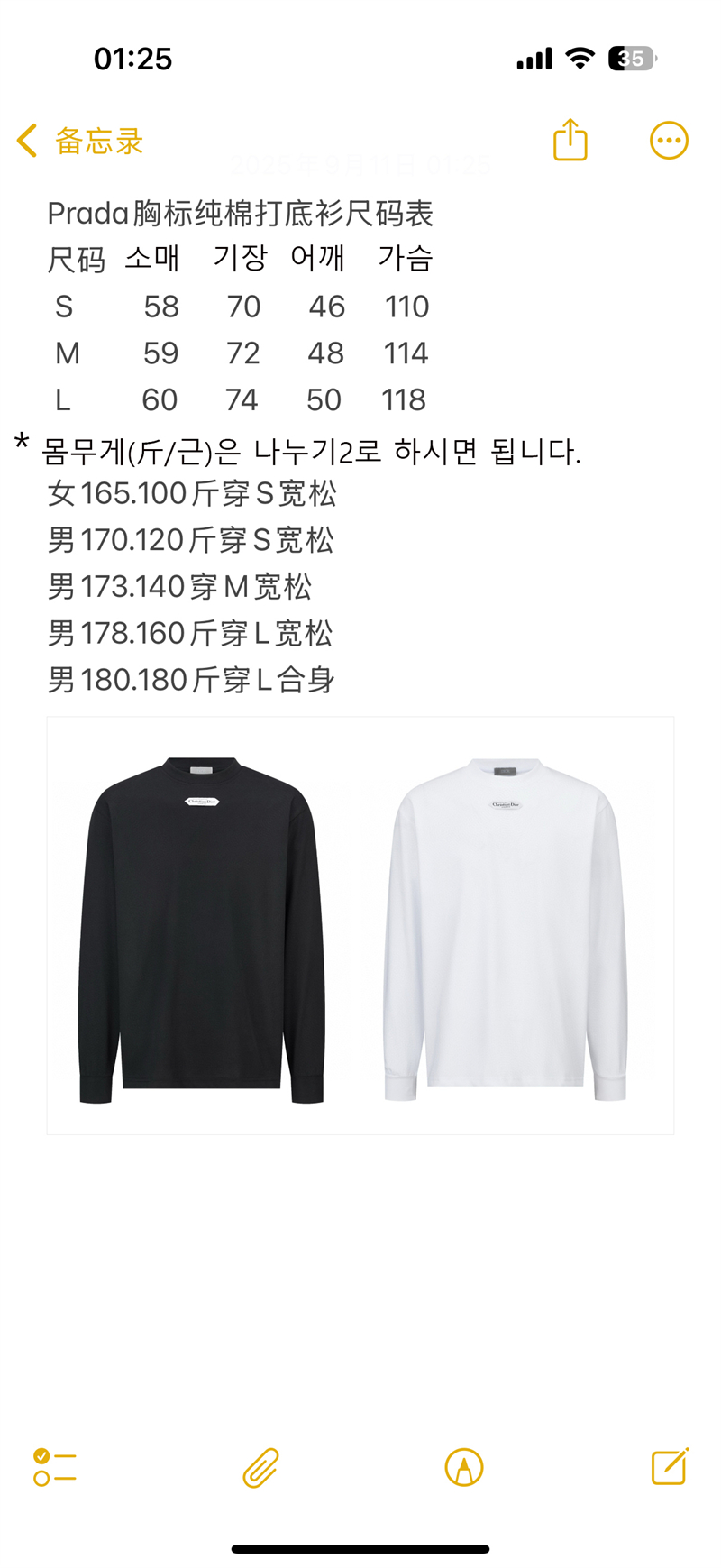Tap the back chevron arrow icon
This screenshot has height=1568, width=721.
tap(26, 140)
